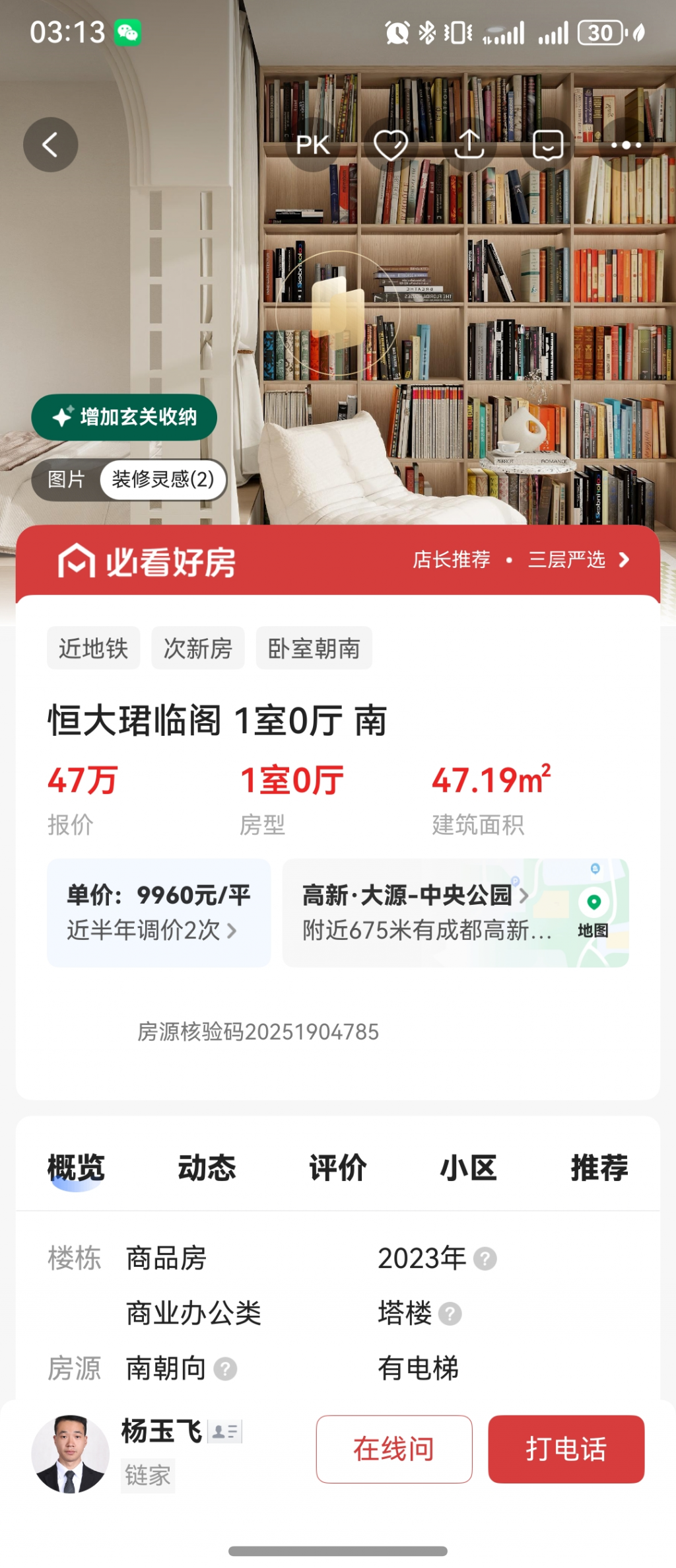Open the three-dot overflow menu
The width and height of the screenshot is (676, 1568).
[625, 145]
